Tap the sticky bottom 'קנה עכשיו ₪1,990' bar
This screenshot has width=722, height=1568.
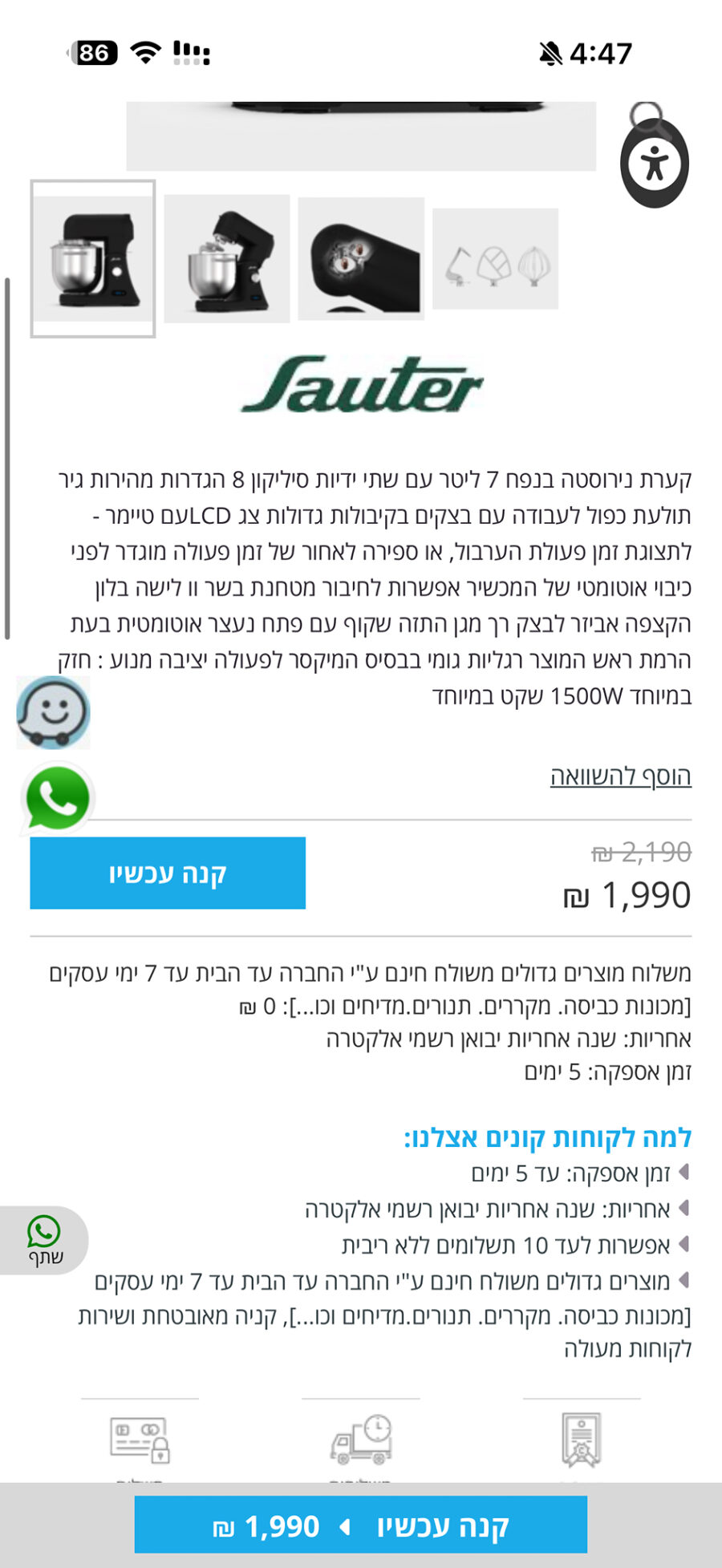(361, 1525)
